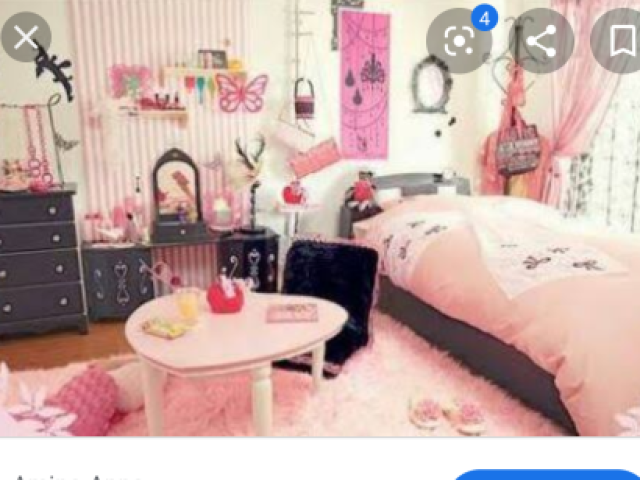Bookmark this image to collection
The image size is (640, 480).
click(x=621, y=41)
